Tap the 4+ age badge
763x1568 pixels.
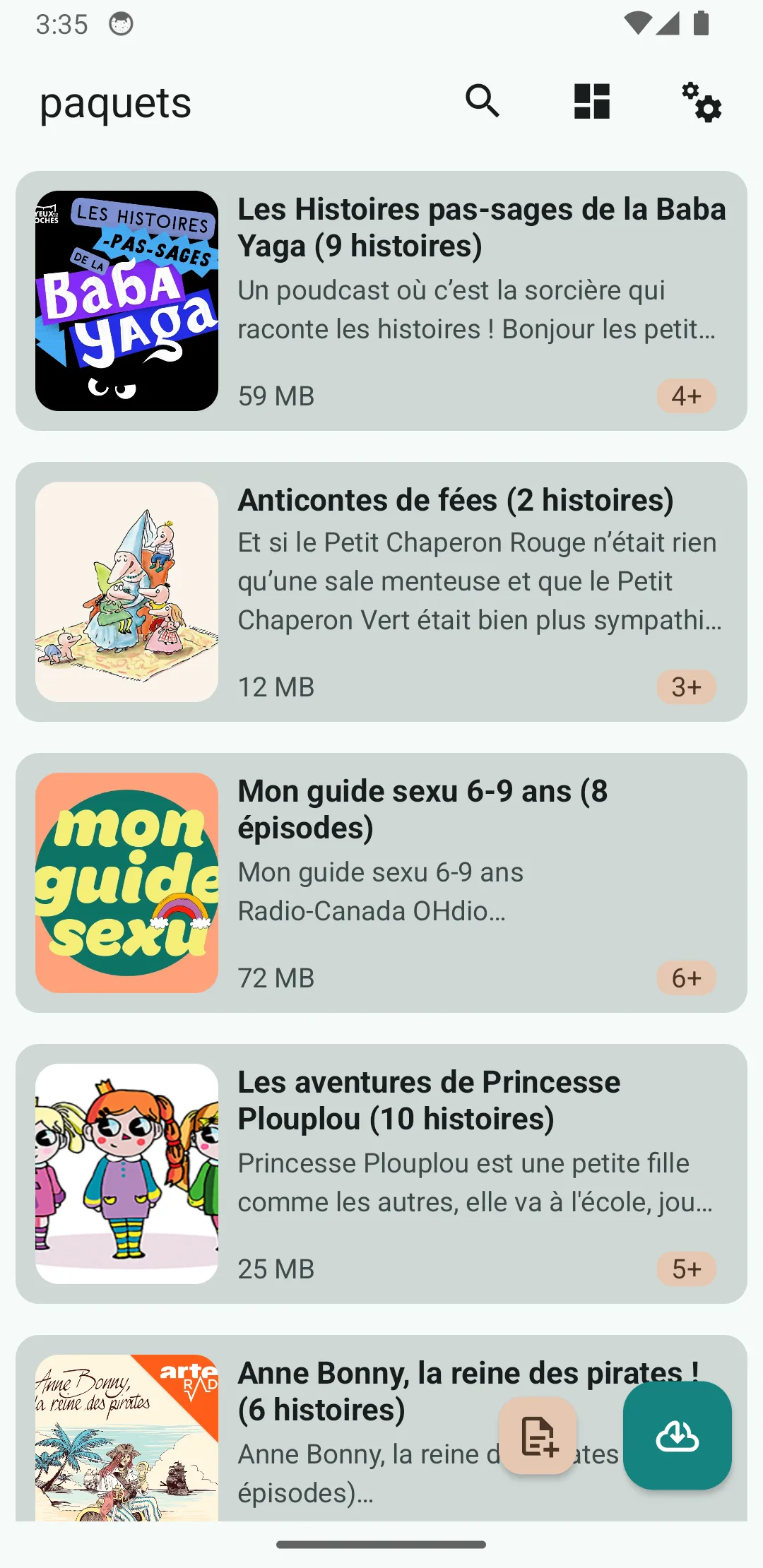tap(685, 396)
